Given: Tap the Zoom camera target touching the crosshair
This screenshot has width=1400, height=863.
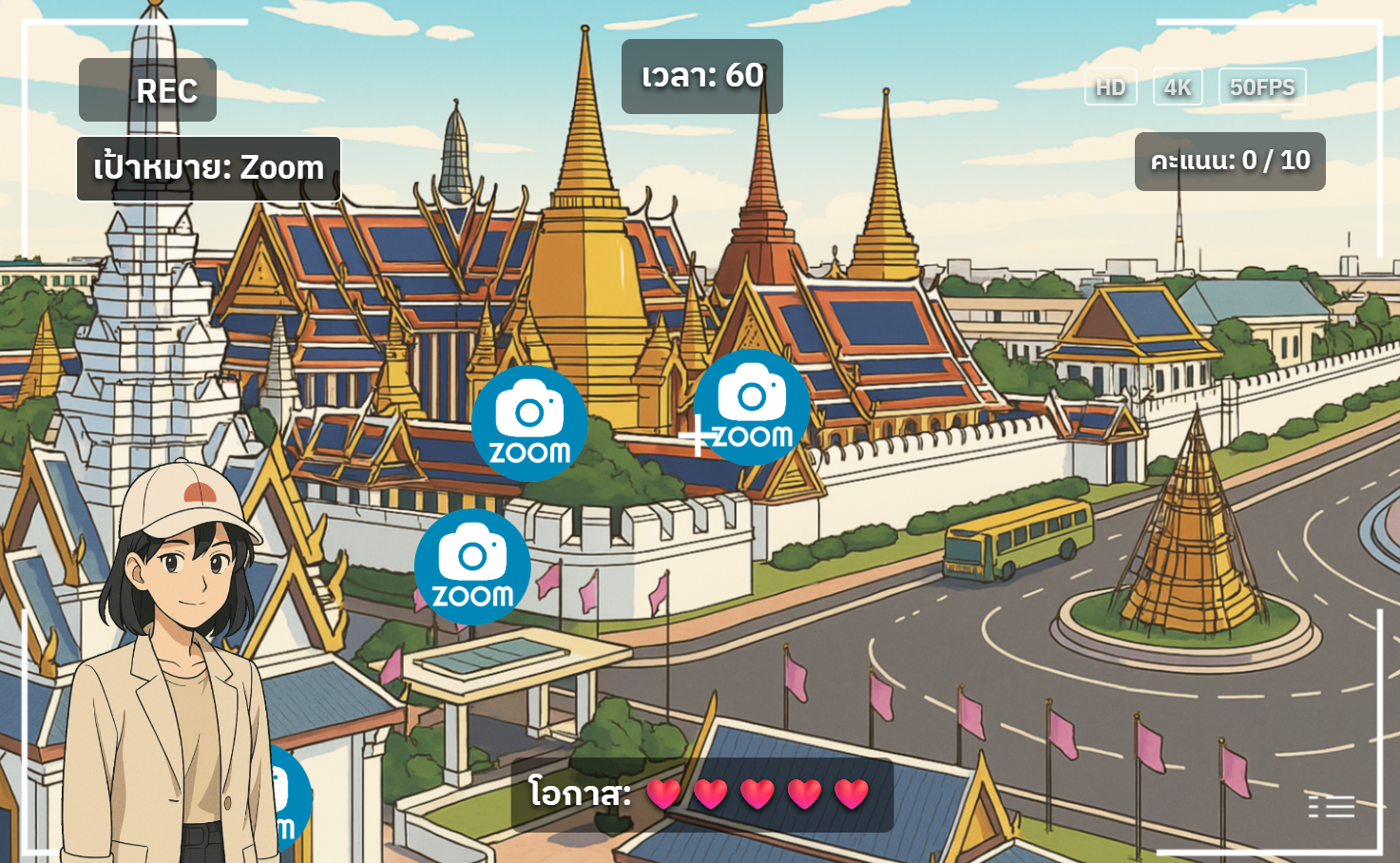Looking at the screenshot, I should (753, 407).
